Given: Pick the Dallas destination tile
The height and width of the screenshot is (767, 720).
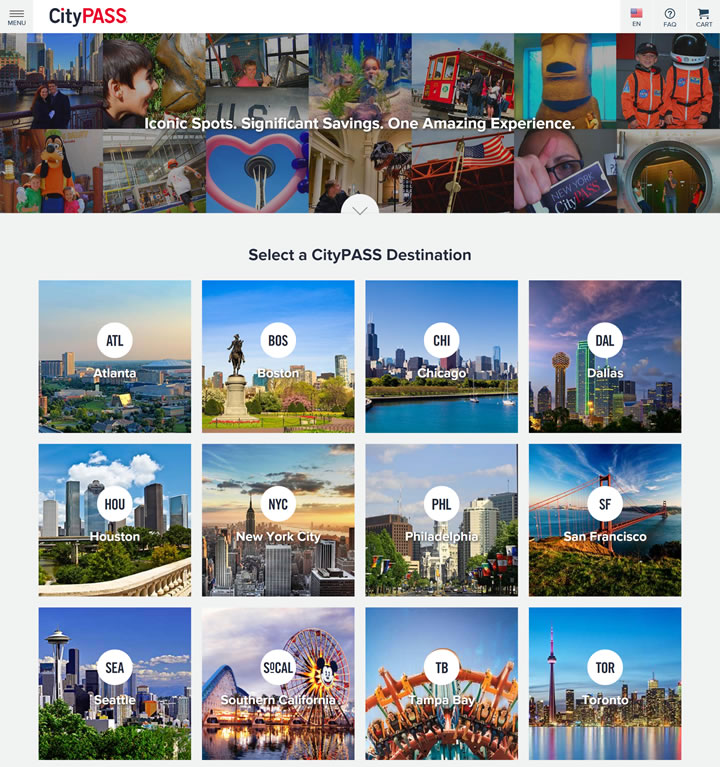Looking at the screenshot, I should click(x=605, y=356).
